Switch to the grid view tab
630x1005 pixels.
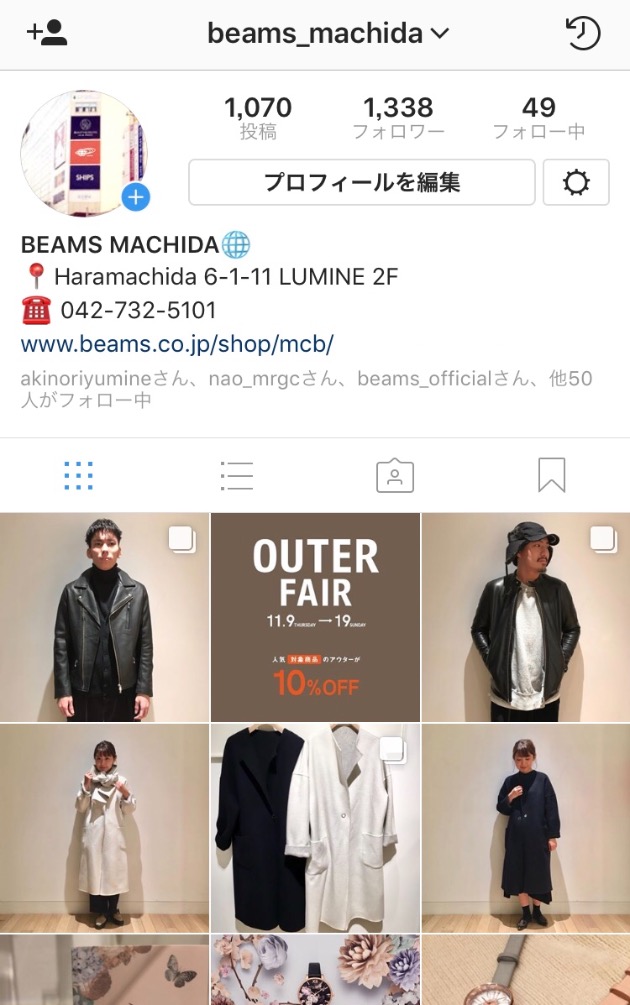(x=79, y=475)
